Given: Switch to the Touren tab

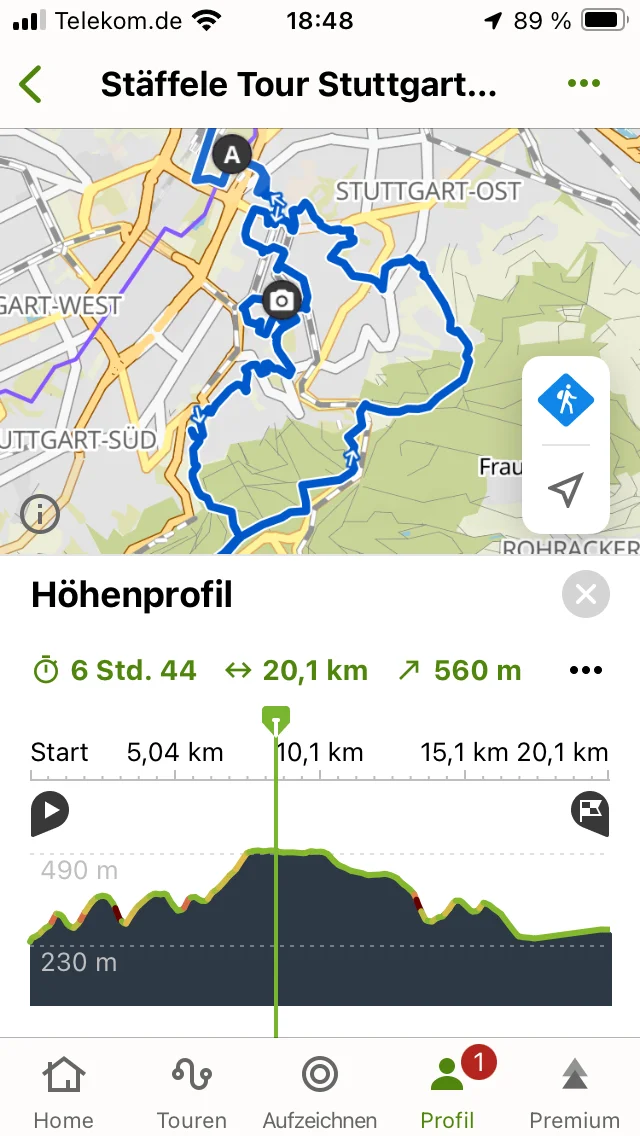Looking at the screenshot, I should [192, 1092].
